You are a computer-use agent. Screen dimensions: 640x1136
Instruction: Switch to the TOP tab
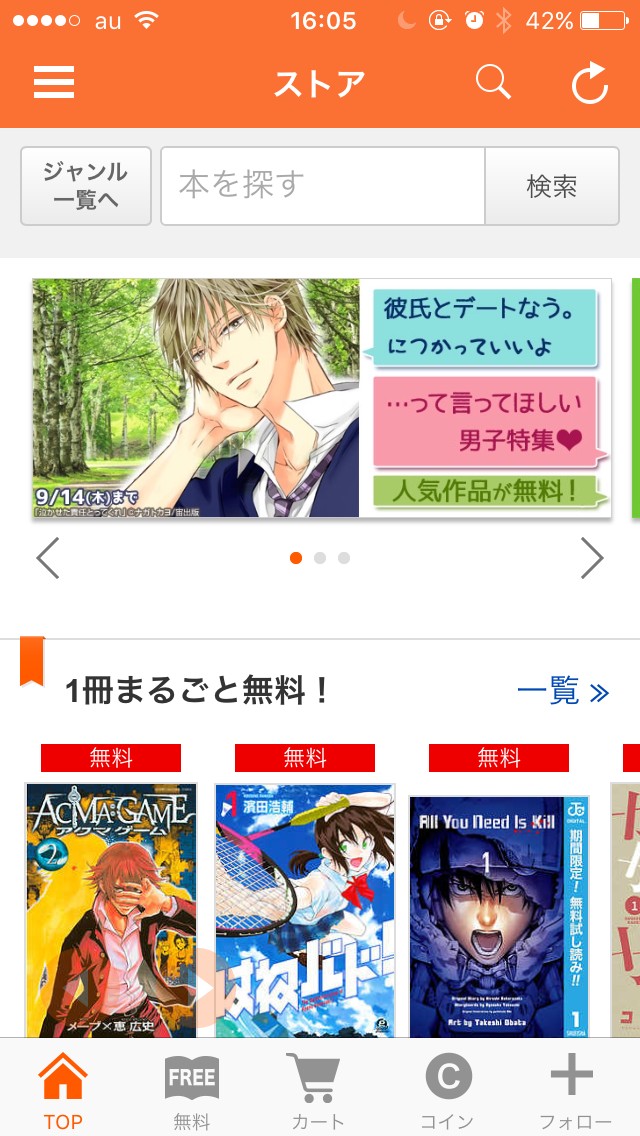coord(63,1091)
